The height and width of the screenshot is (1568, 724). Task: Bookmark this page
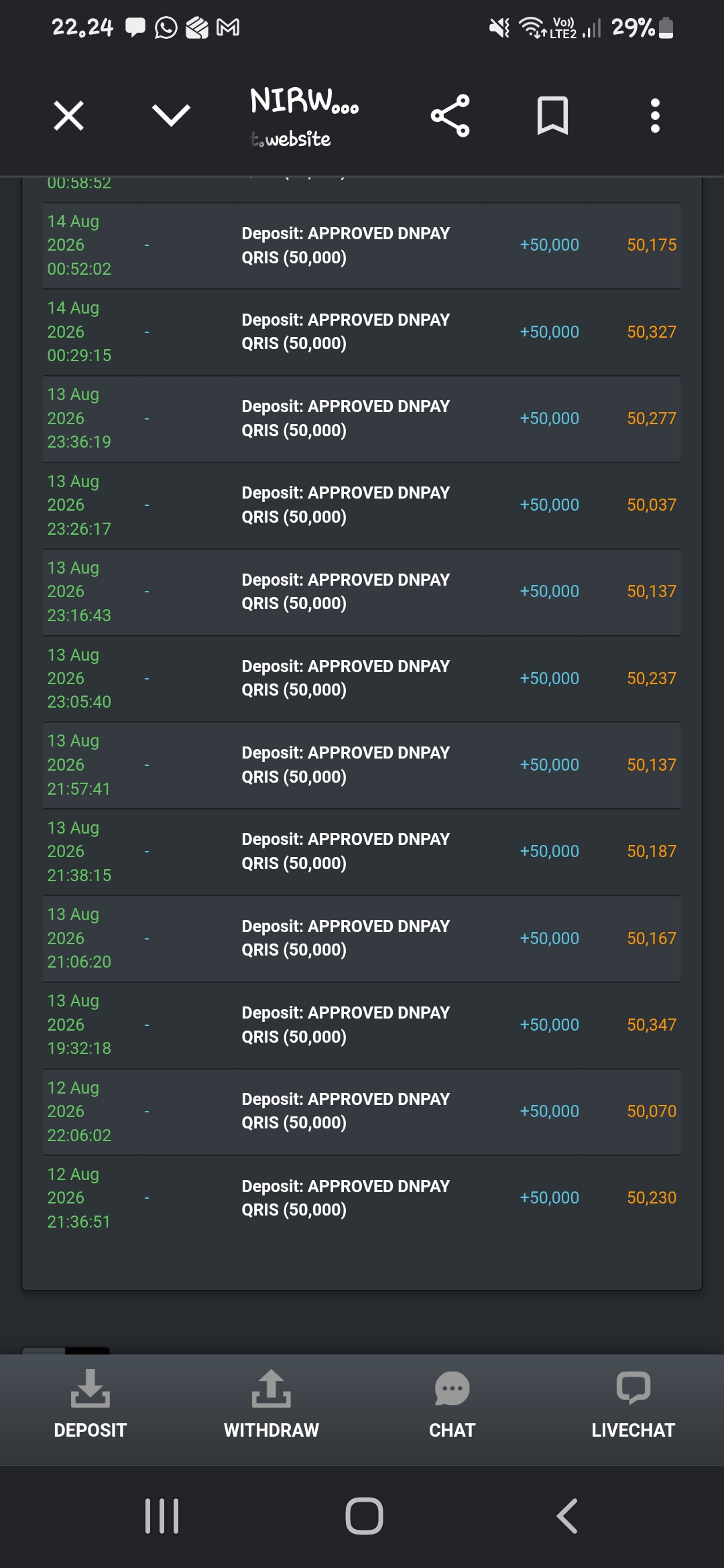552,116
